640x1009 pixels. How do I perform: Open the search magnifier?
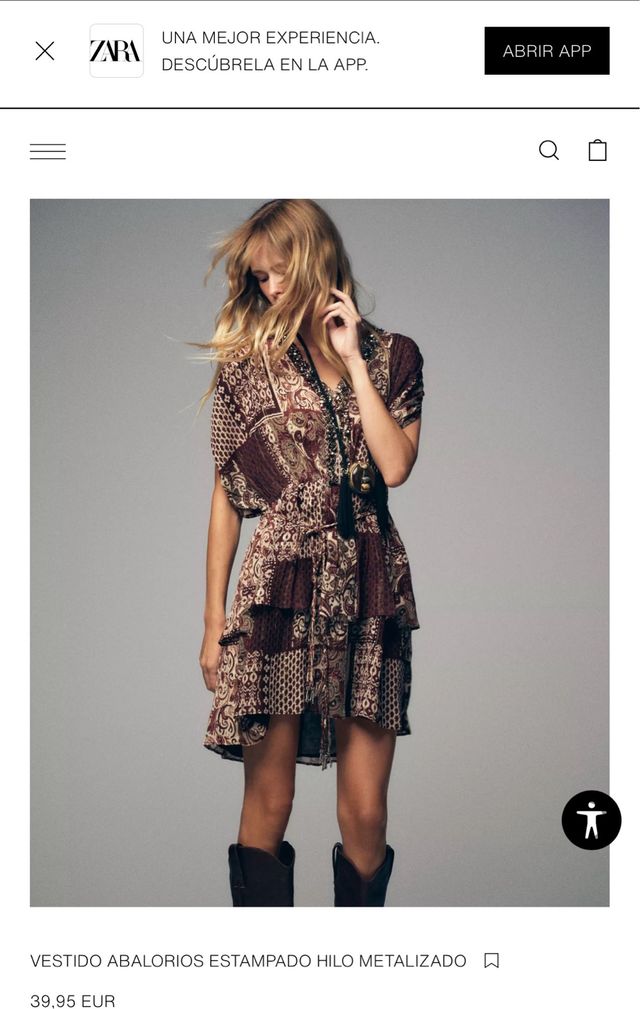[x=549, y=151]
